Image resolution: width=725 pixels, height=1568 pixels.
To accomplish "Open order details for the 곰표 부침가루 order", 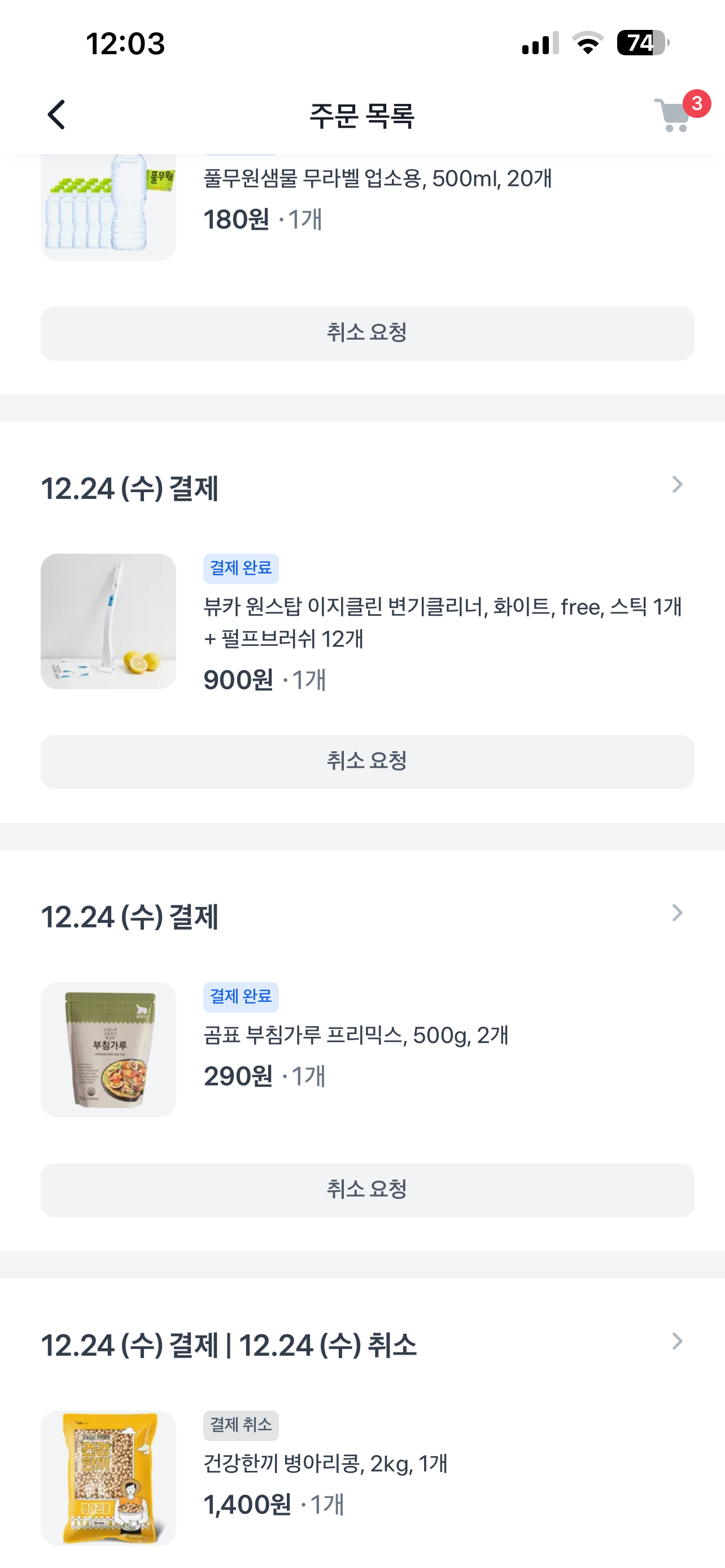I will tap(677, 913).
